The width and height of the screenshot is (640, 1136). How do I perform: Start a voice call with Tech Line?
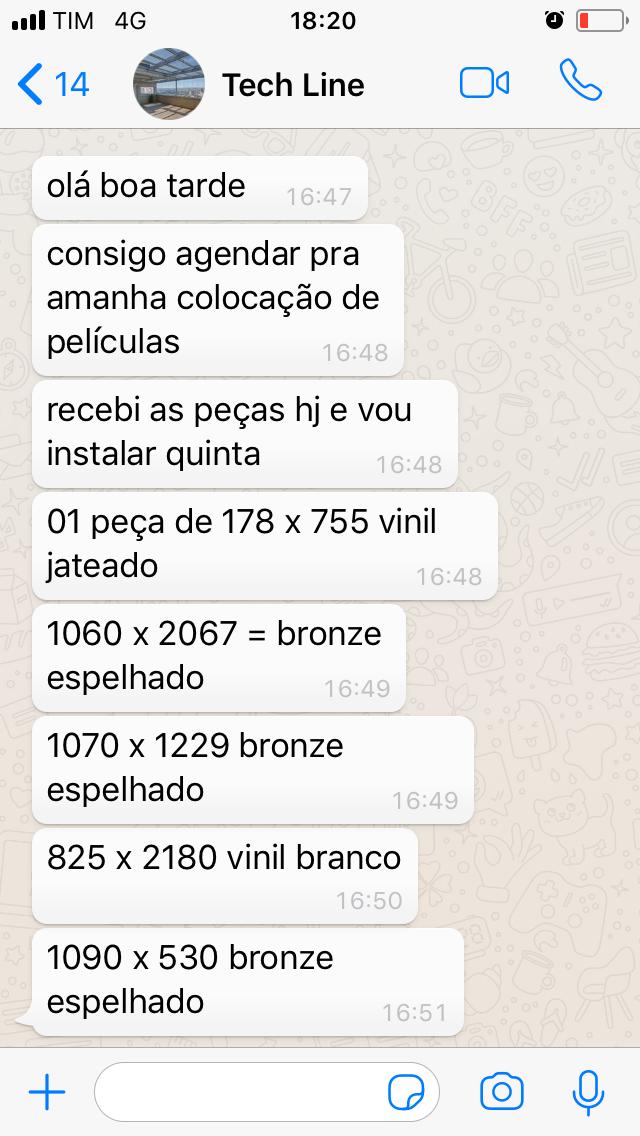[581, 82]
